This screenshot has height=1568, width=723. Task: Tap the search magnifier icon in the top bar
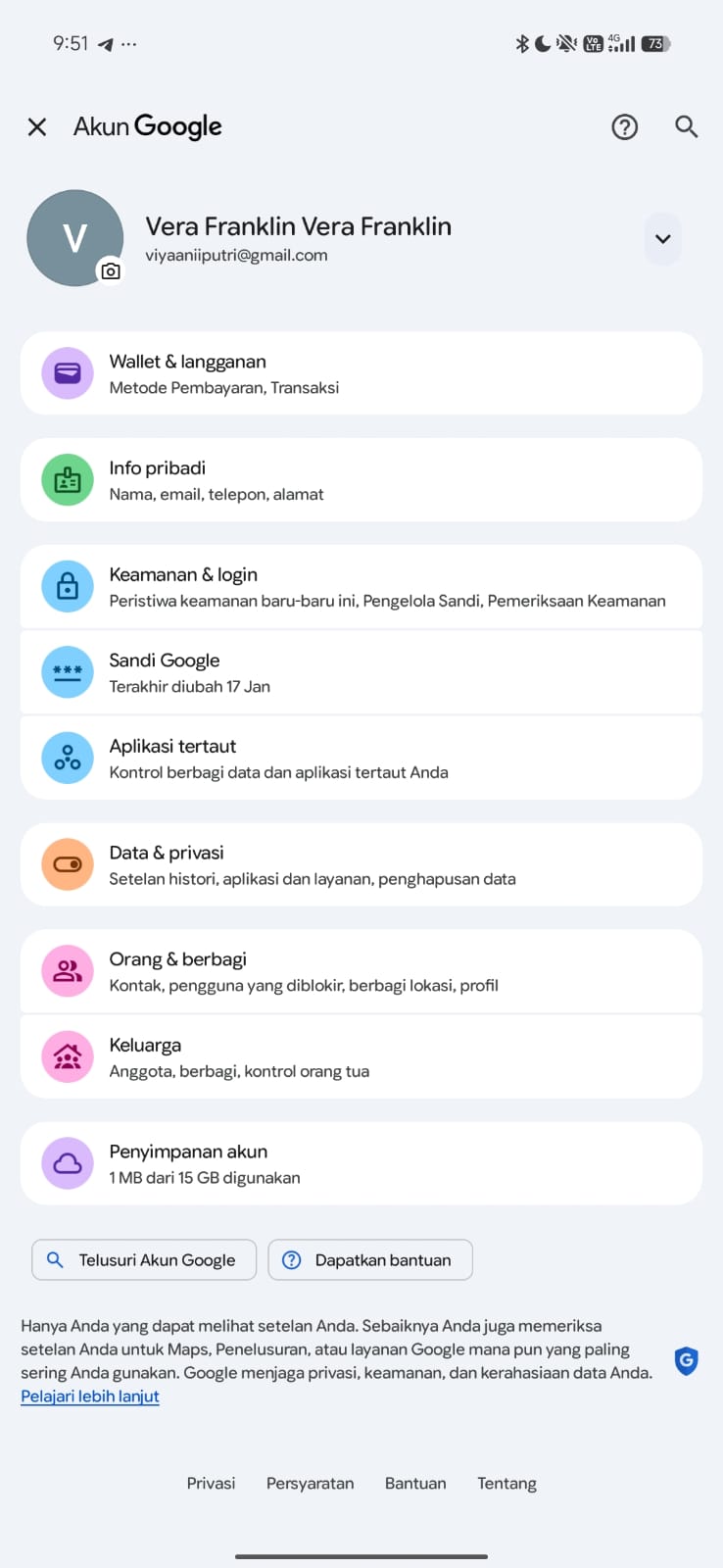tap(687, 126)
